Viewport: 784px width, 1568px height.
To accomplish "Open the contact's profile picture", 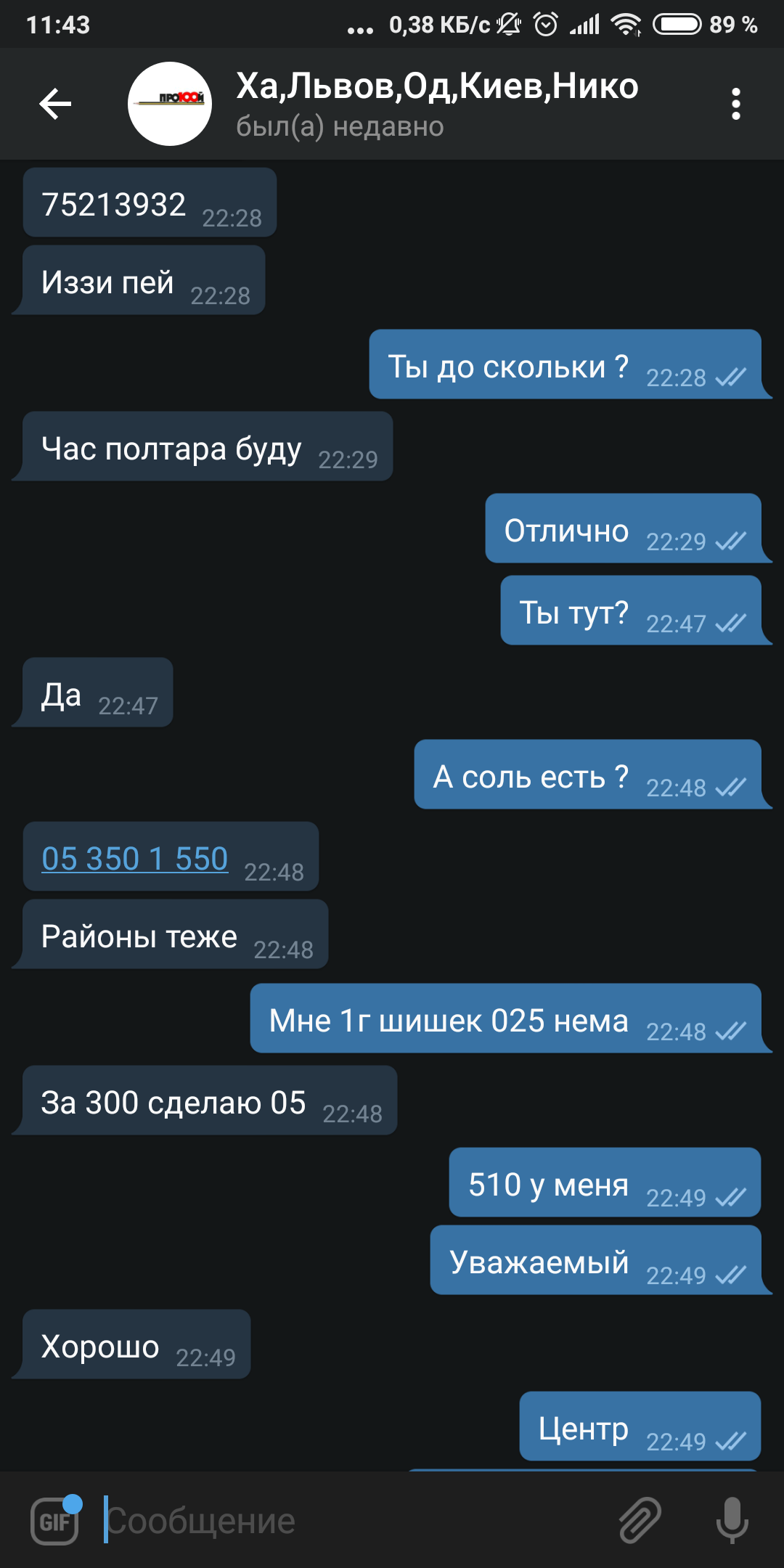I will (170, 104).
